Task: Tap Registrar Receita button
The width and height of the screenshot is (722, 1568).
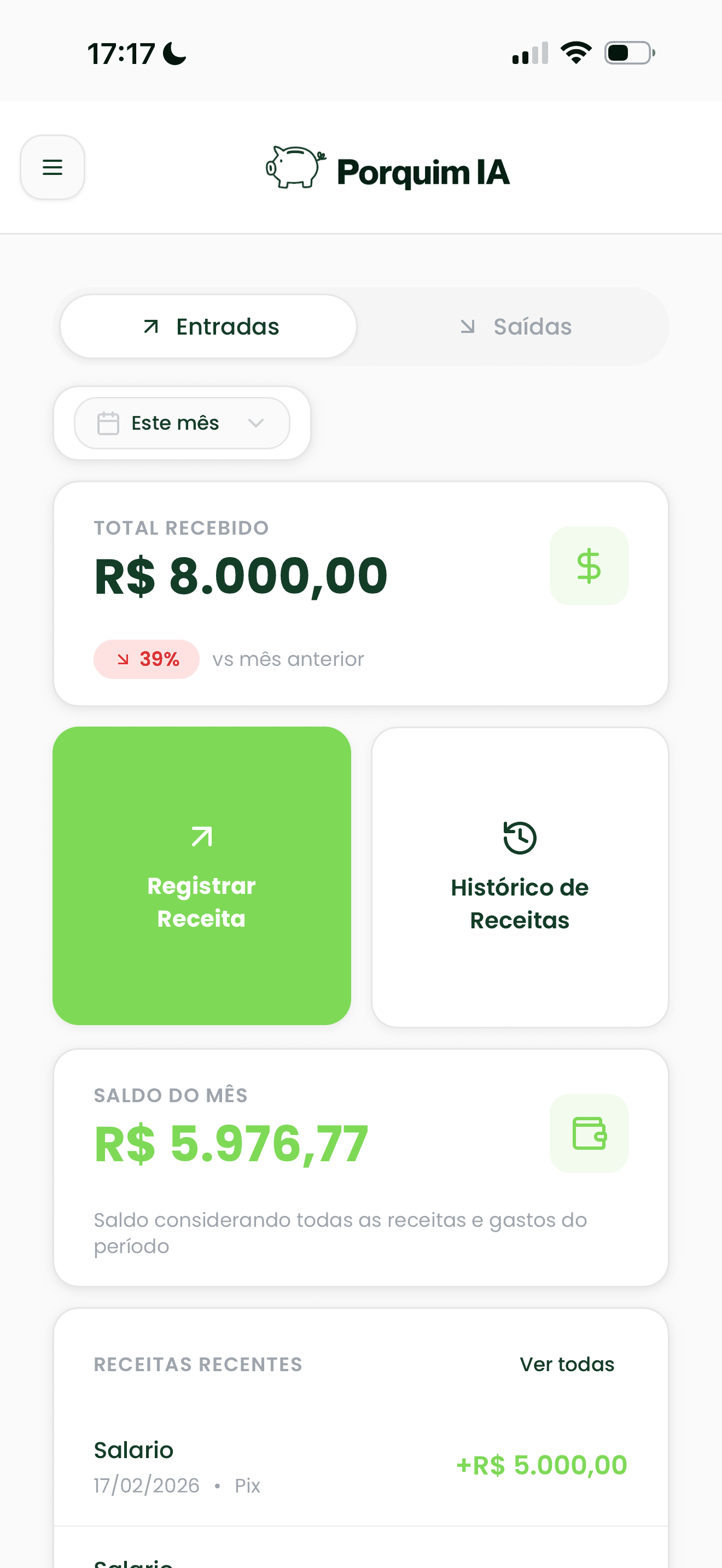Action: (x=201, y=875)
